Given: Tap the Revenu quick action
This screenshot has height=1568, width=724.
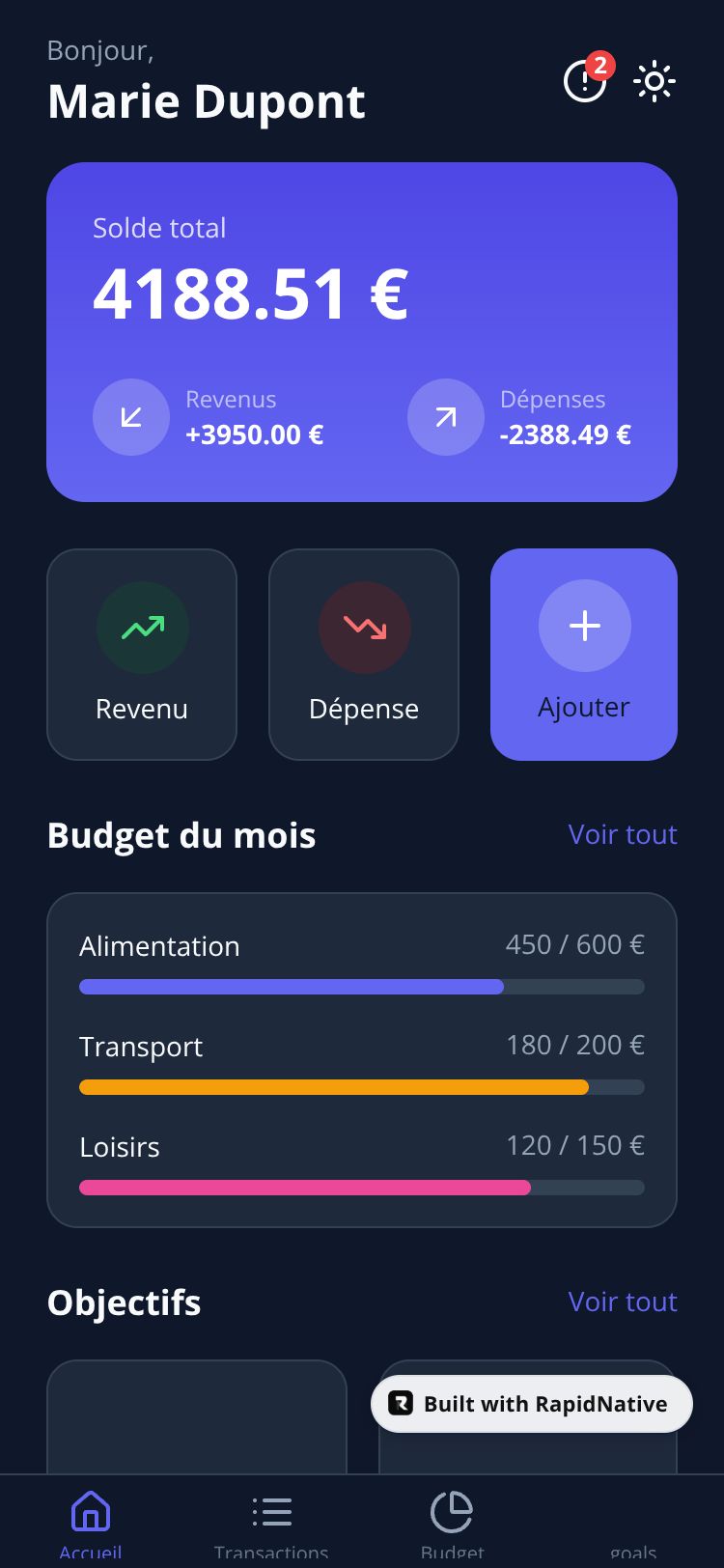Looking at the screenshot, I should 142,655.
